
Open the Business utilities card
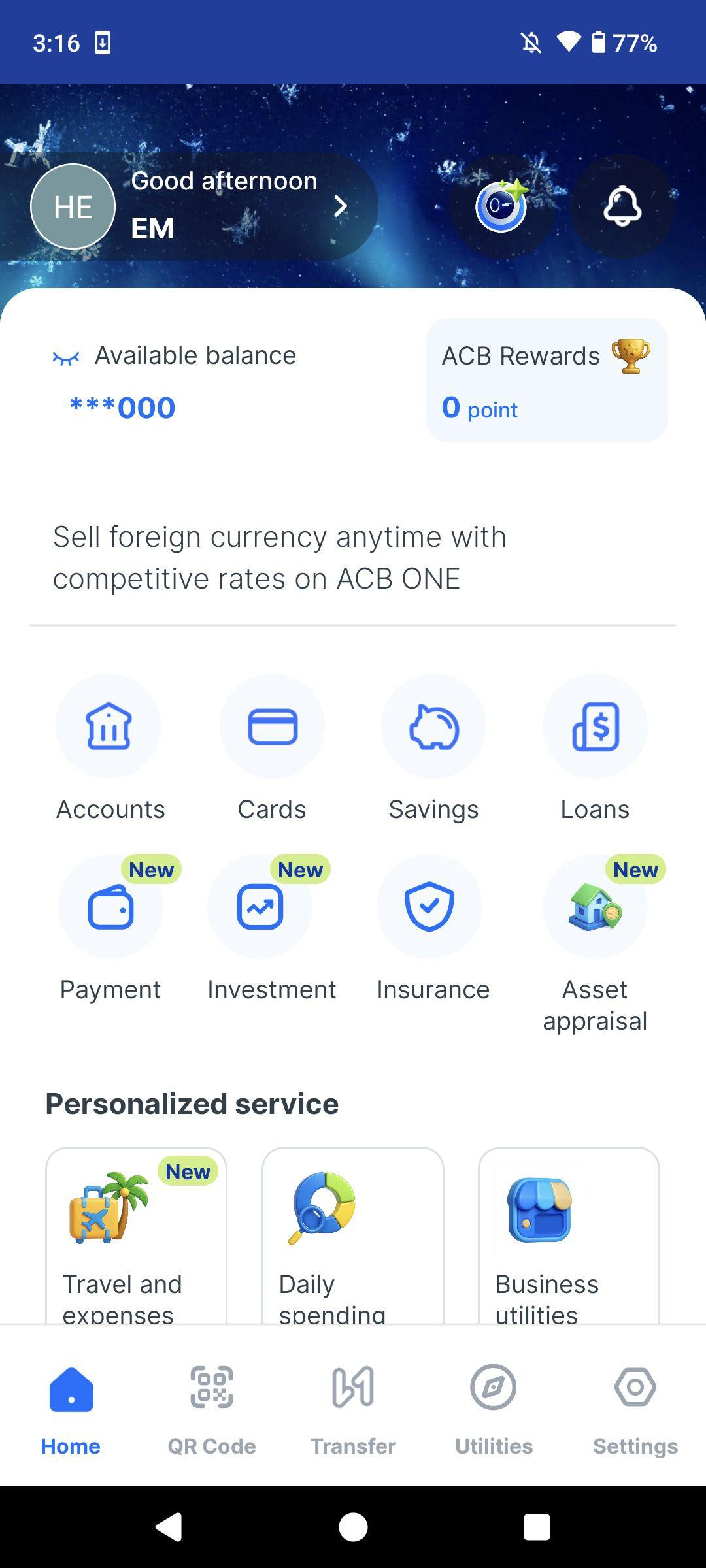click(569, 1236)
